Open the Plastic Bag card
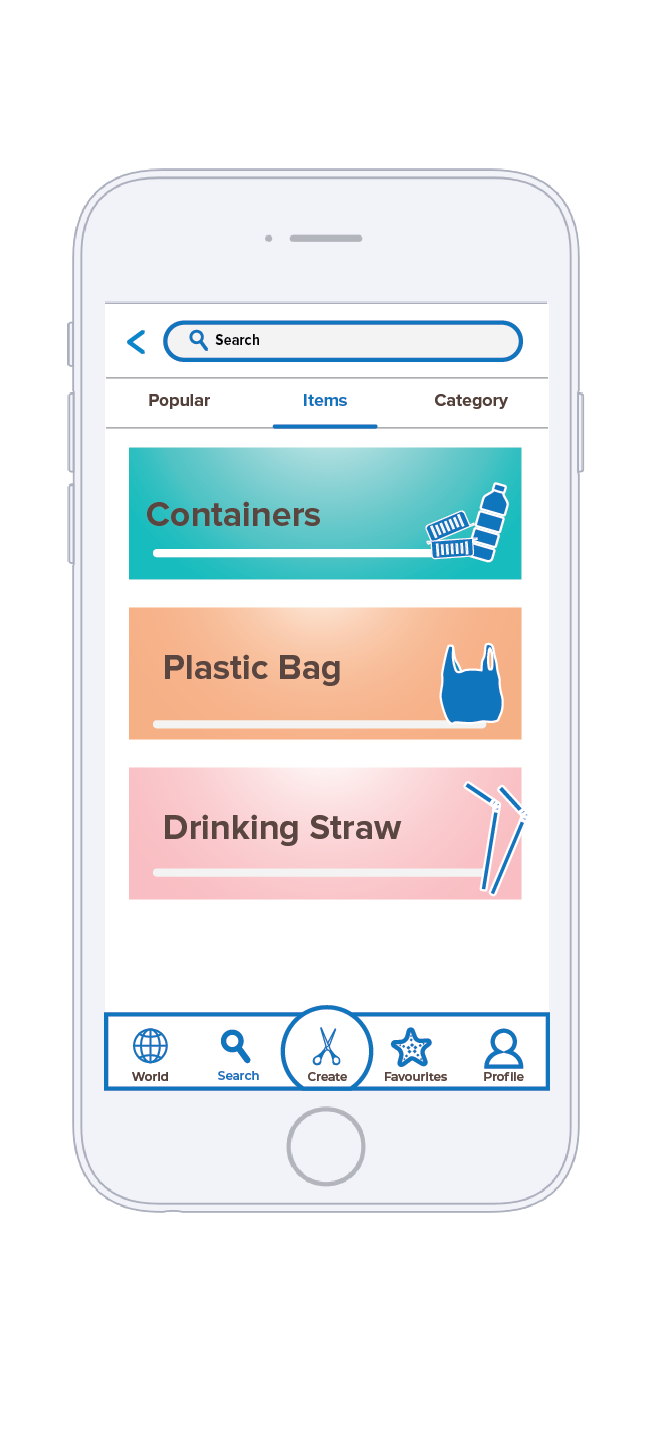This screenshot has width=651, height=1447. [x=325, y=673]
